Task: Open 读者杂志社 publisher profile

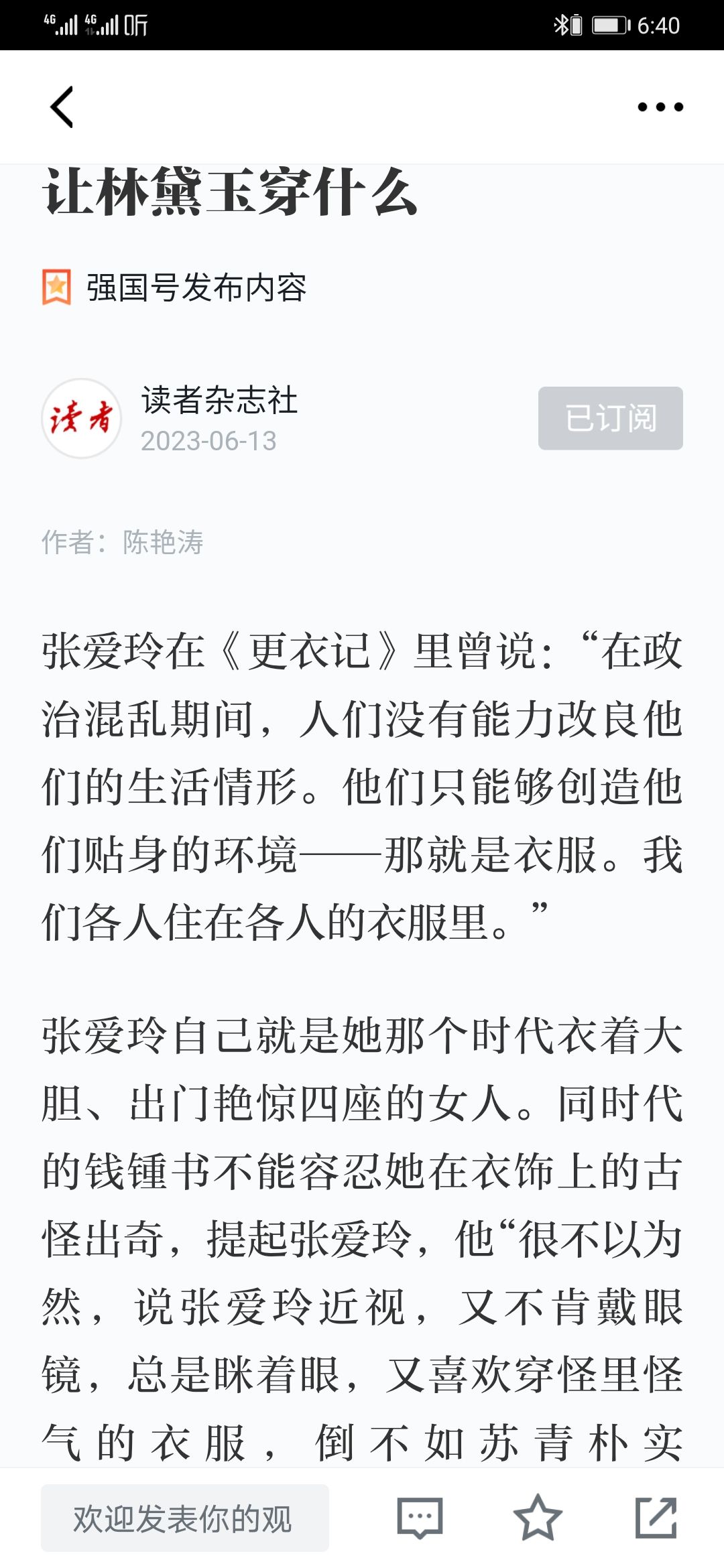Action: [219, 401]
